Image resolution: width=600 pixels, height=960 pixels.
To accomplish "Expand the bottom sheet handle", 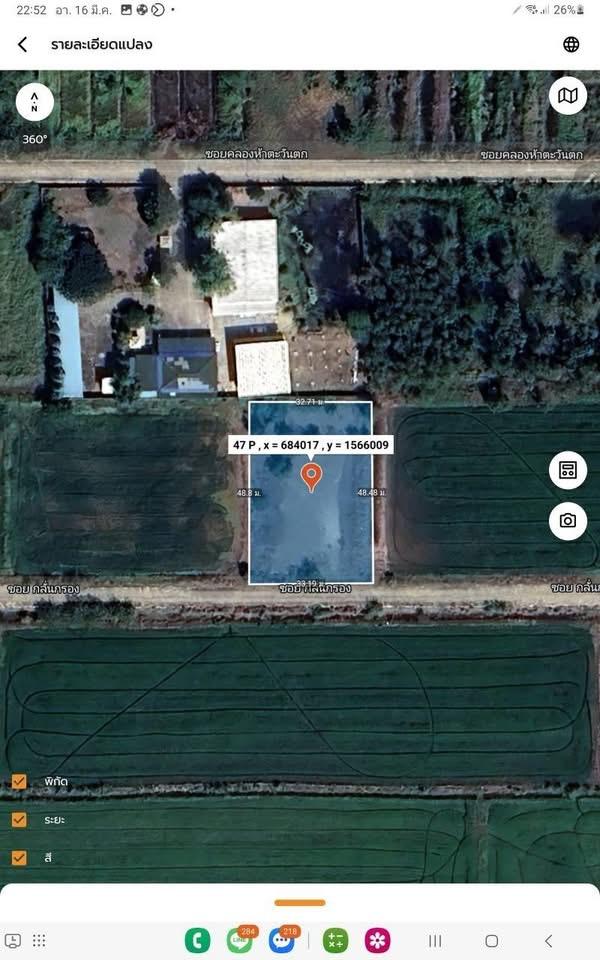I will [x=300, y=902].
